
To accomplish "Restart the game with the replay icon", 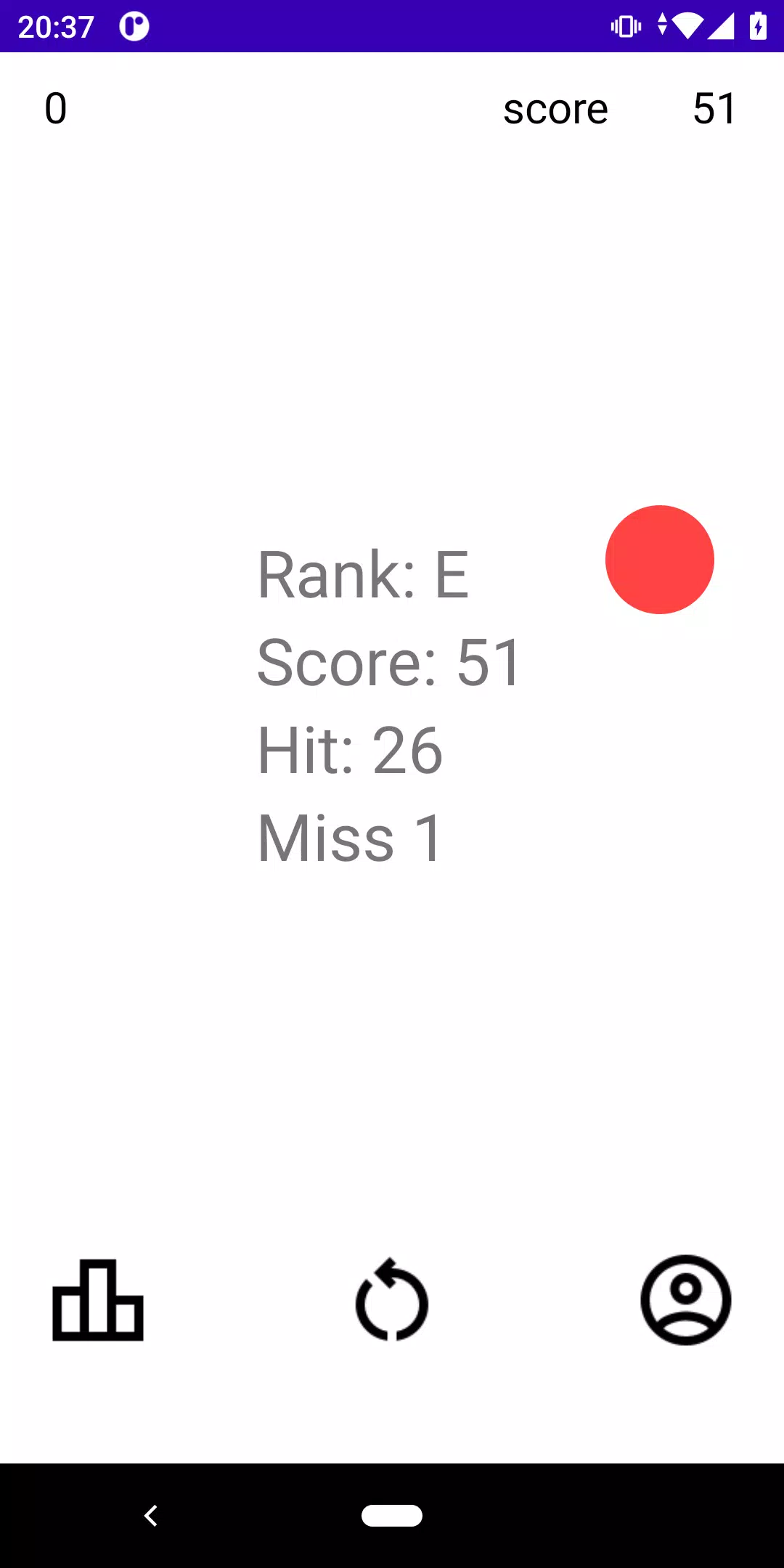I will pyautogui.click(x=392, y=1300).
